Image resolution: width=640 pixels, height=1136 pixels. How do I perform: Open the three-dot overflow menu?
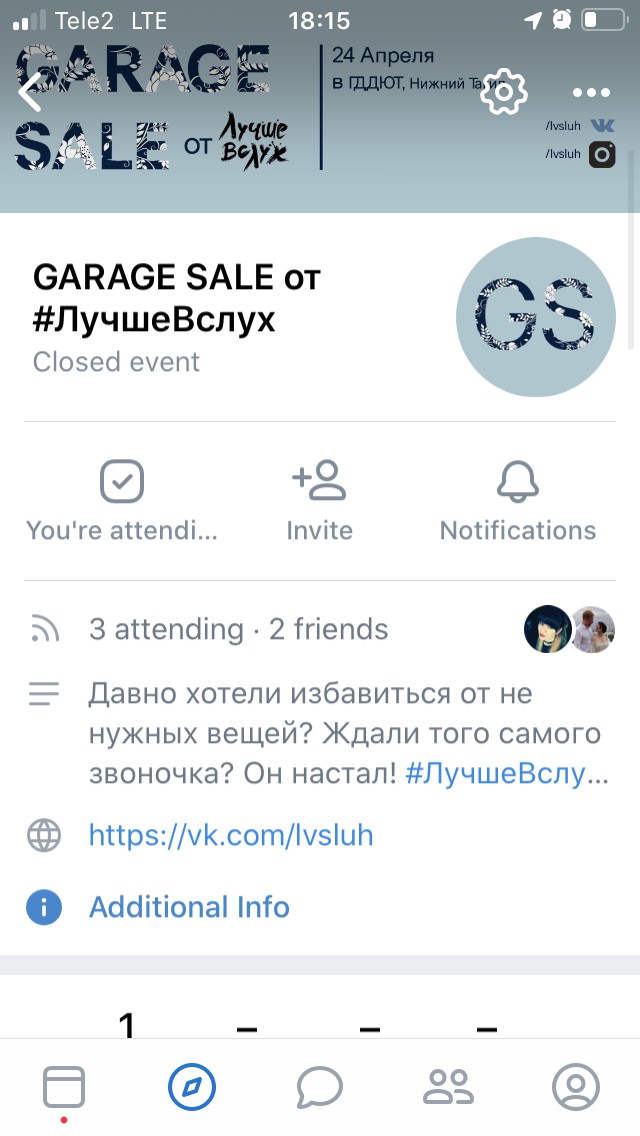click(591, 93)
